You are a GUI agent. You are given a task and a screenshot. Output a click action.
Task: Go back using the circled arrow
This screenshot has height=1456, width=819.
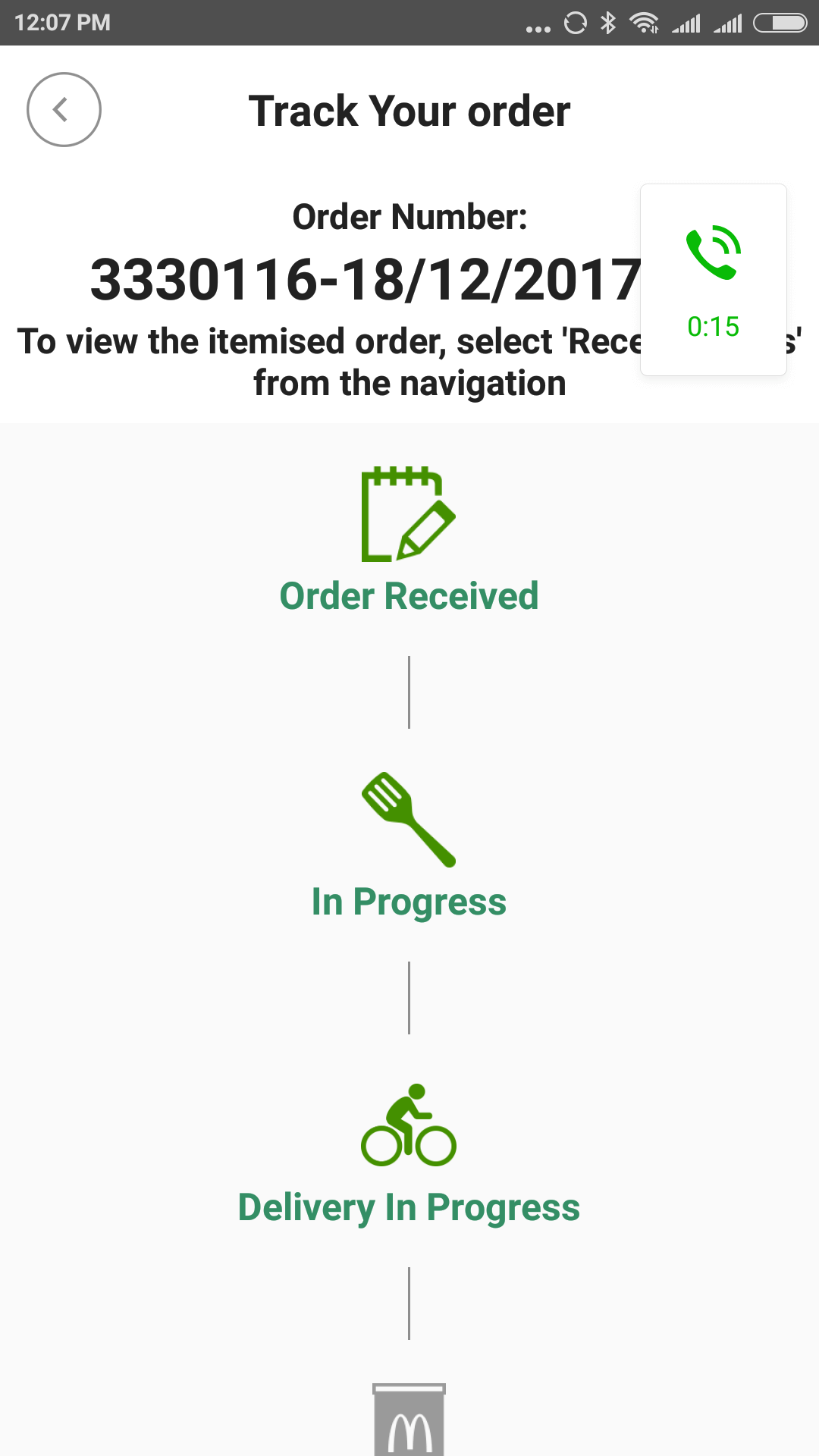(64, 110)
